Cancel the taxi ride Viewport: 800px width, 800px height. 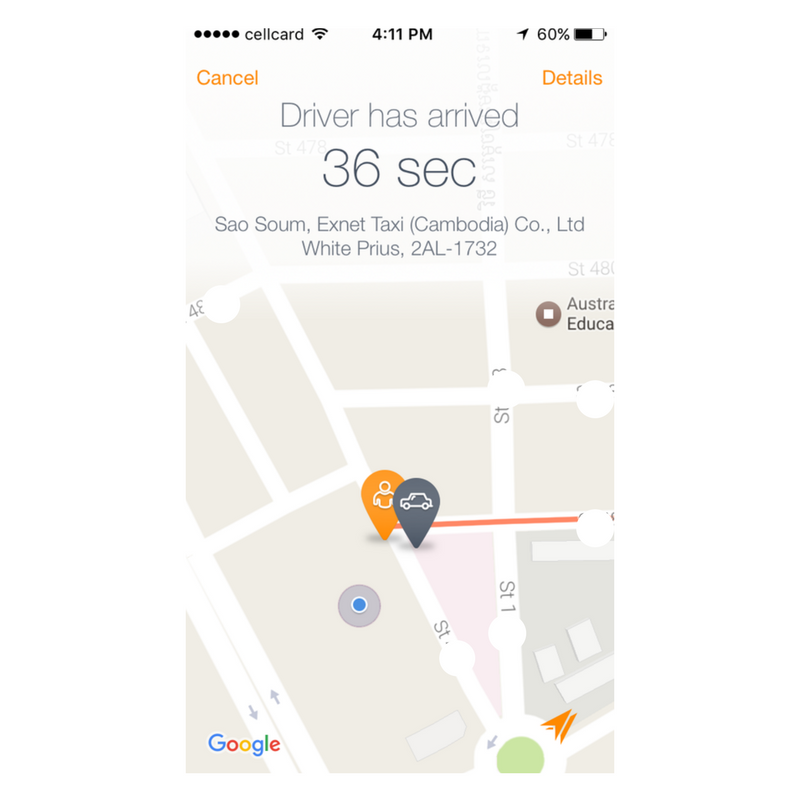tap(227, 78)
